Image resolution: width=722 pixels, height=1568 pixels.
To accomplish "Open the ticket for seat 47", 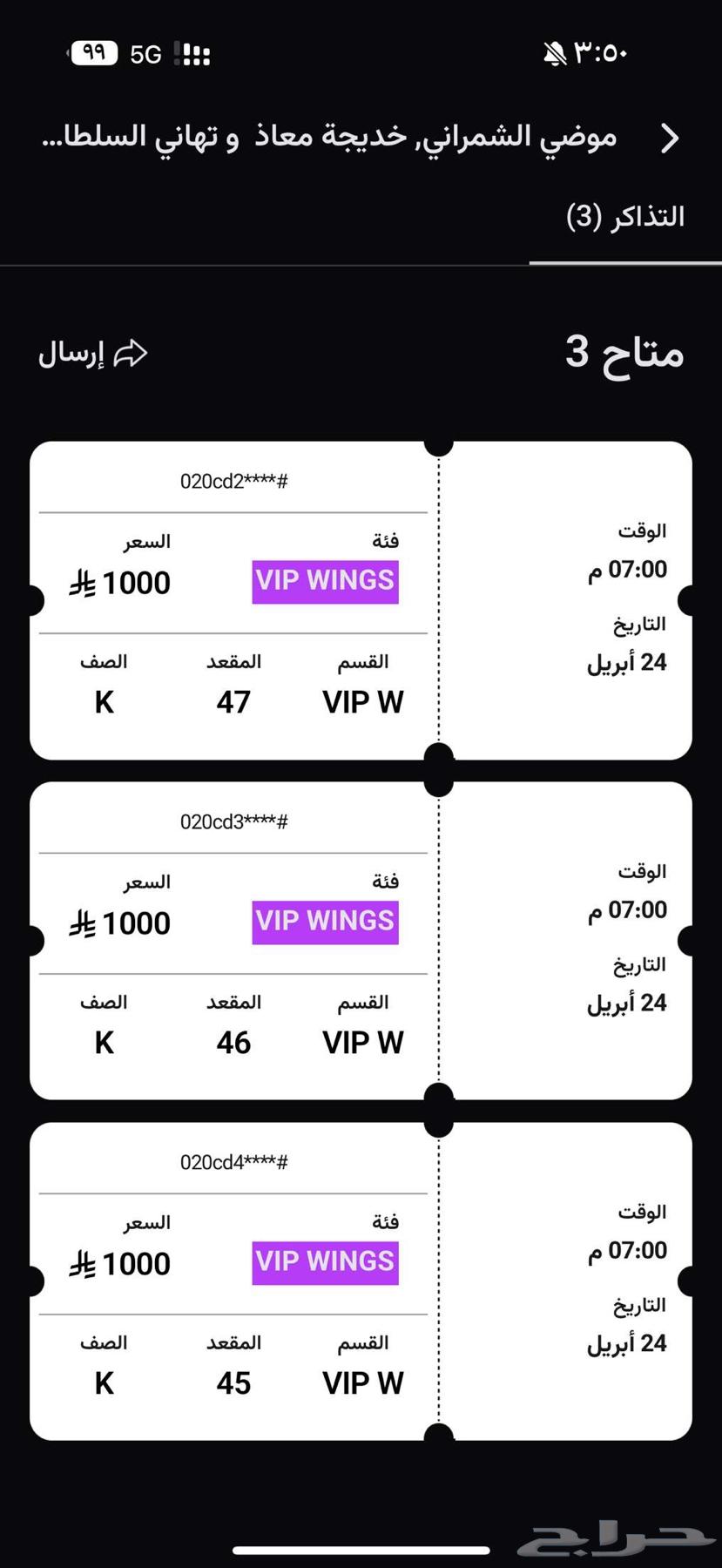I will click(361, 601).
